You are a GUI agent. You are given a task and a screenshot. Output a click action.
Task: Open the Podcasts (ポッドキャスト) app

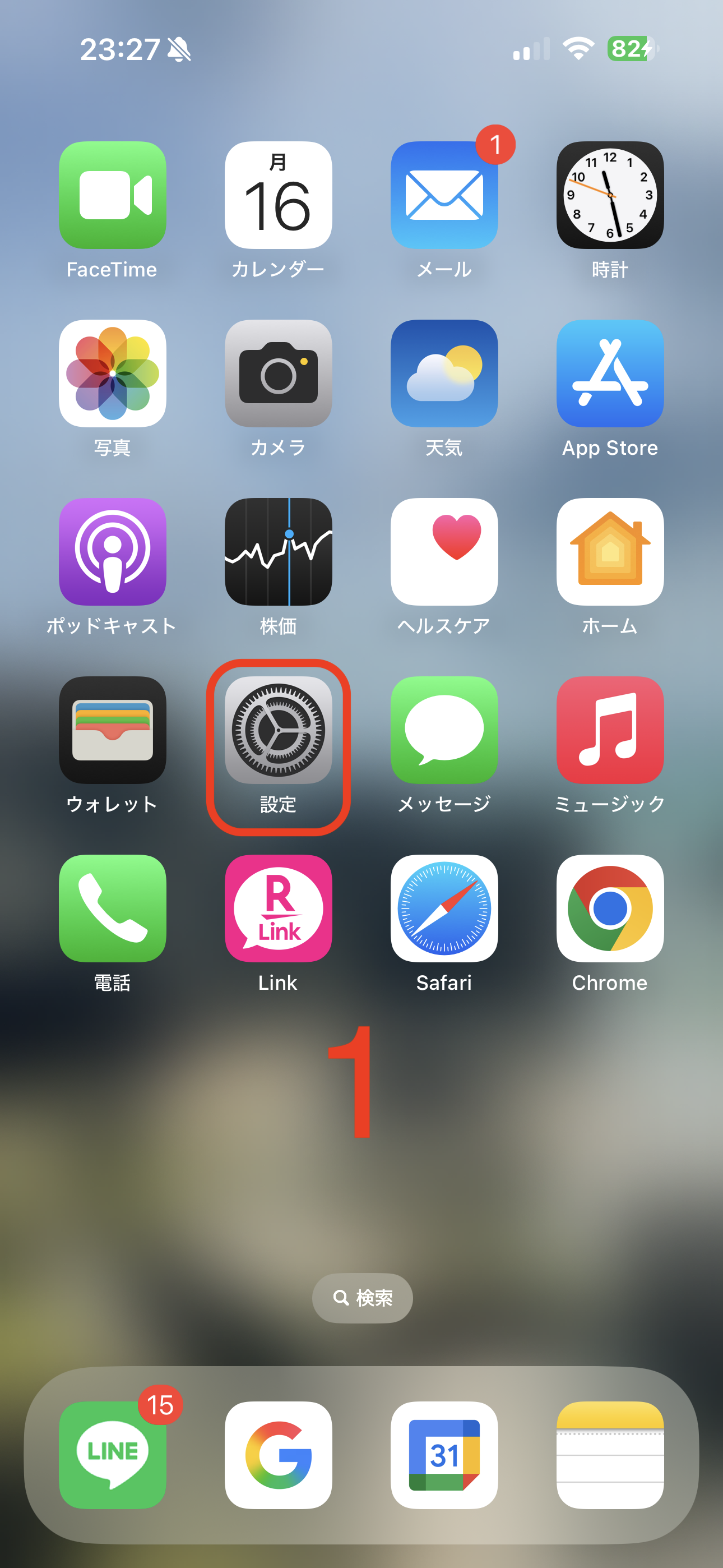point(112,551)
